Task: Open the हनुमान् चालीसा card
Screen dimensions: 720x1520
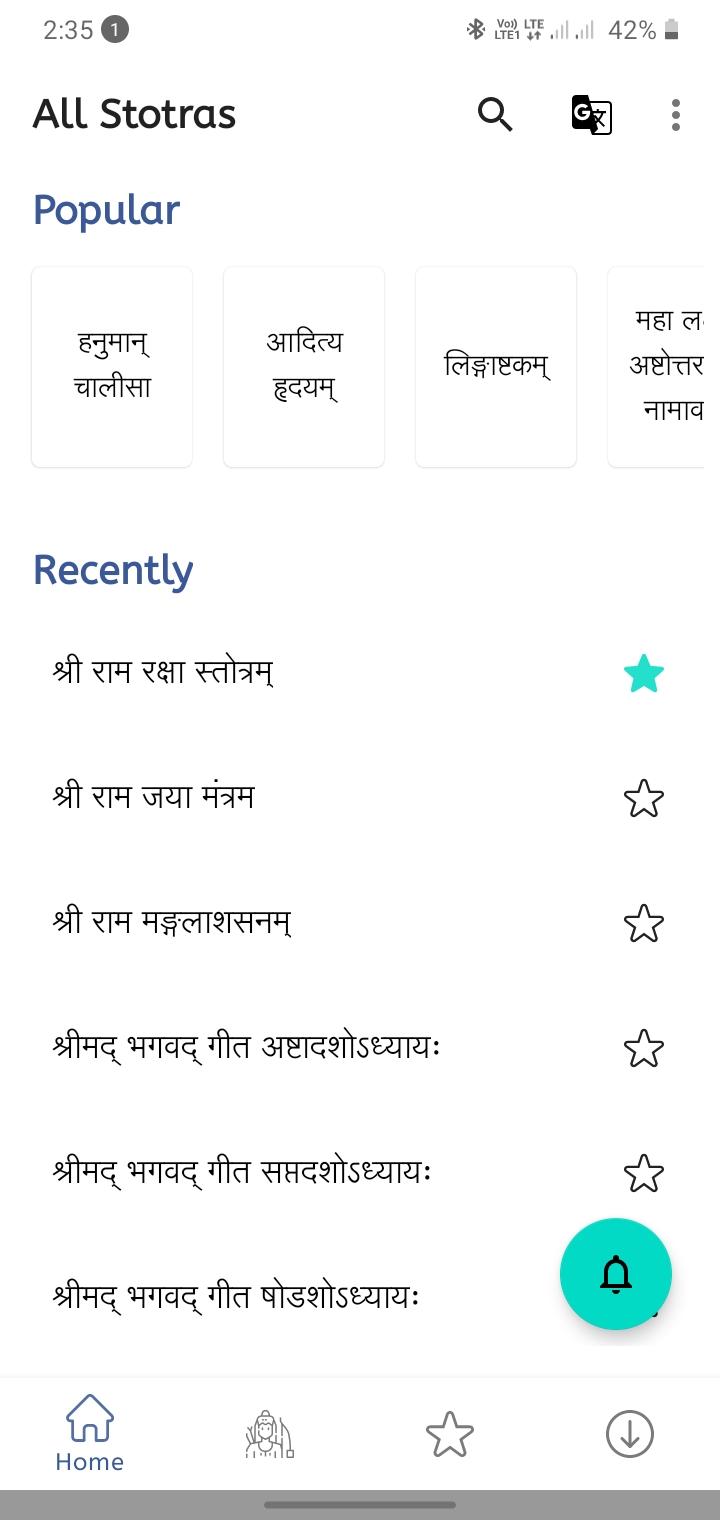Action: pos(112,366)
